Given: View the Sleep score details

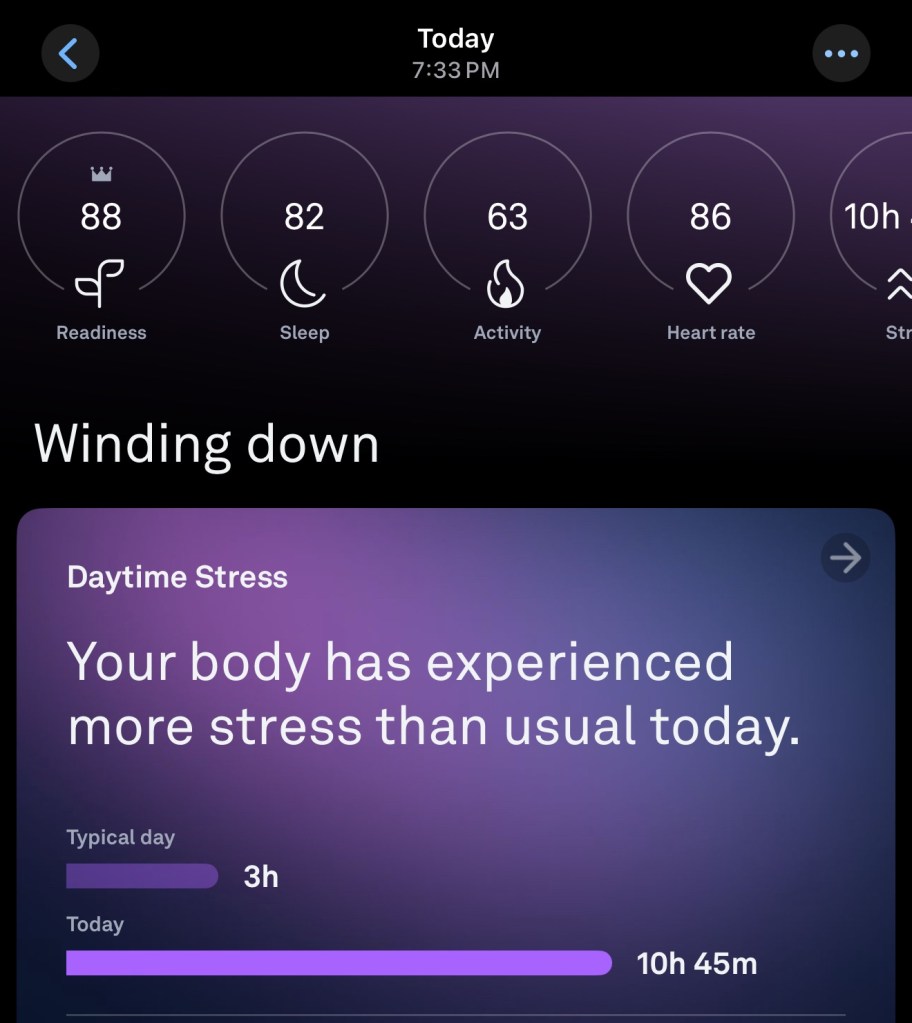Looking at the screenshot, I should click(304, 241).
